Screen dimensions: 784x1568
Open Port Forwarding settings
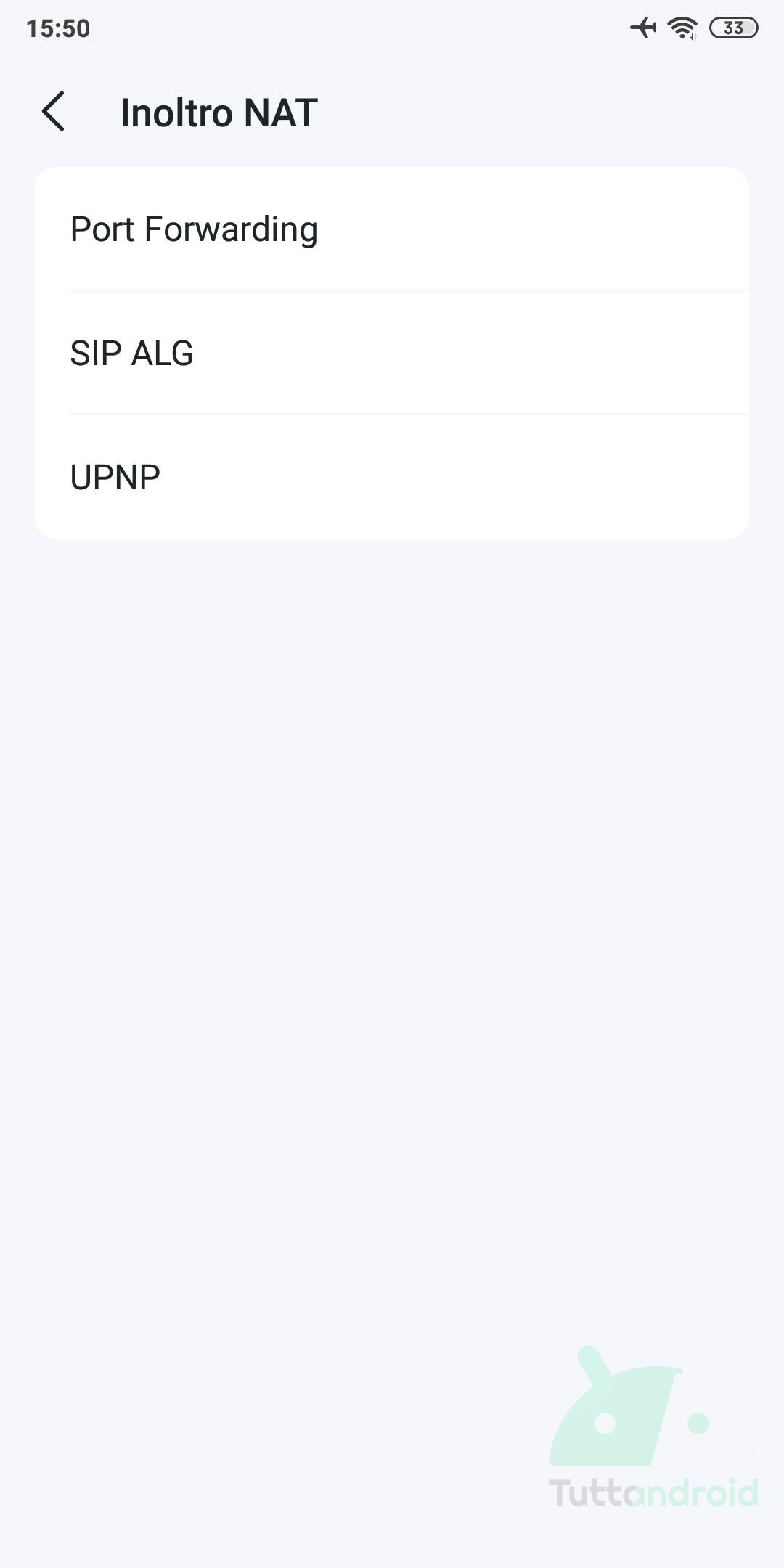point(392,229)
